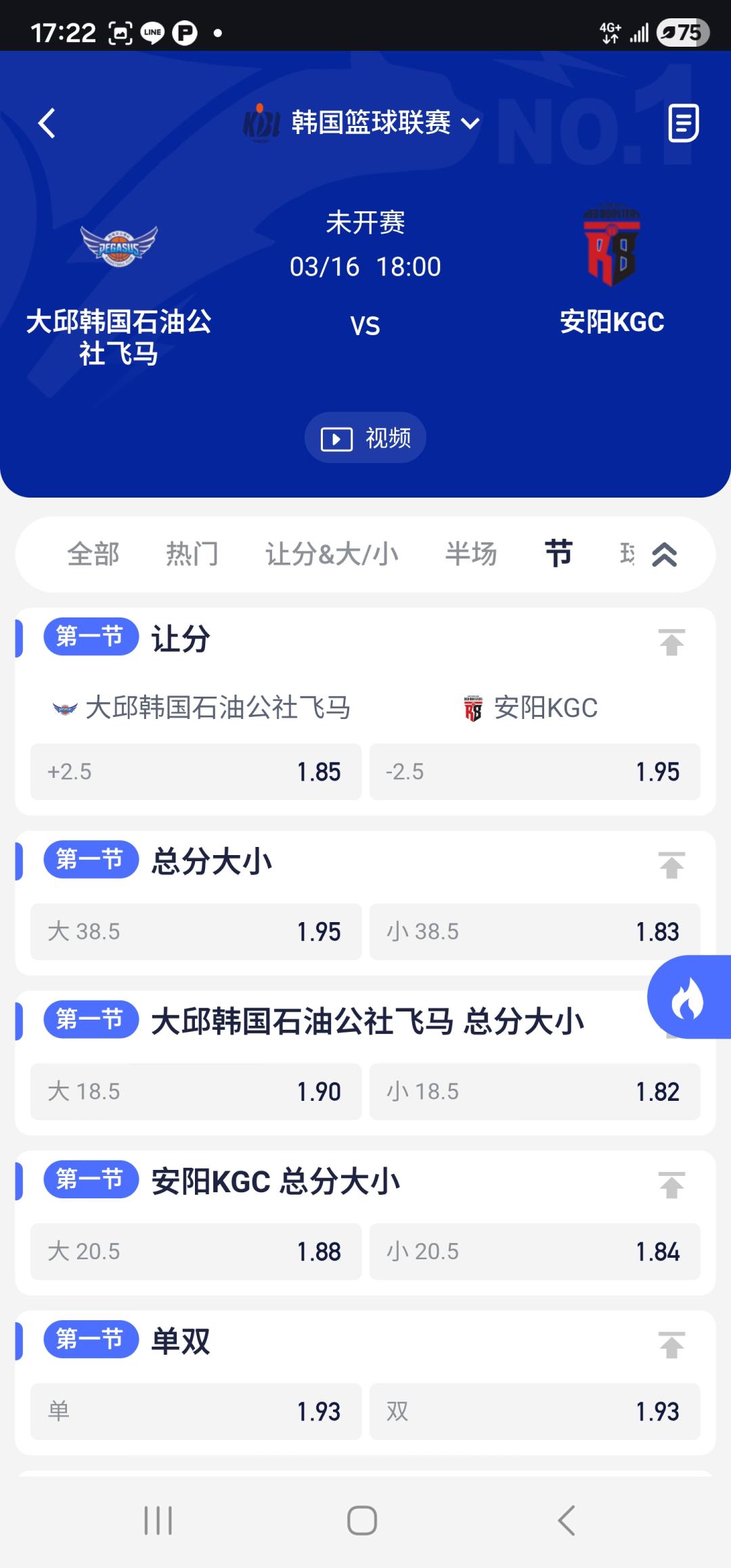Bet on 双 at 1.93

[535, 1412]
